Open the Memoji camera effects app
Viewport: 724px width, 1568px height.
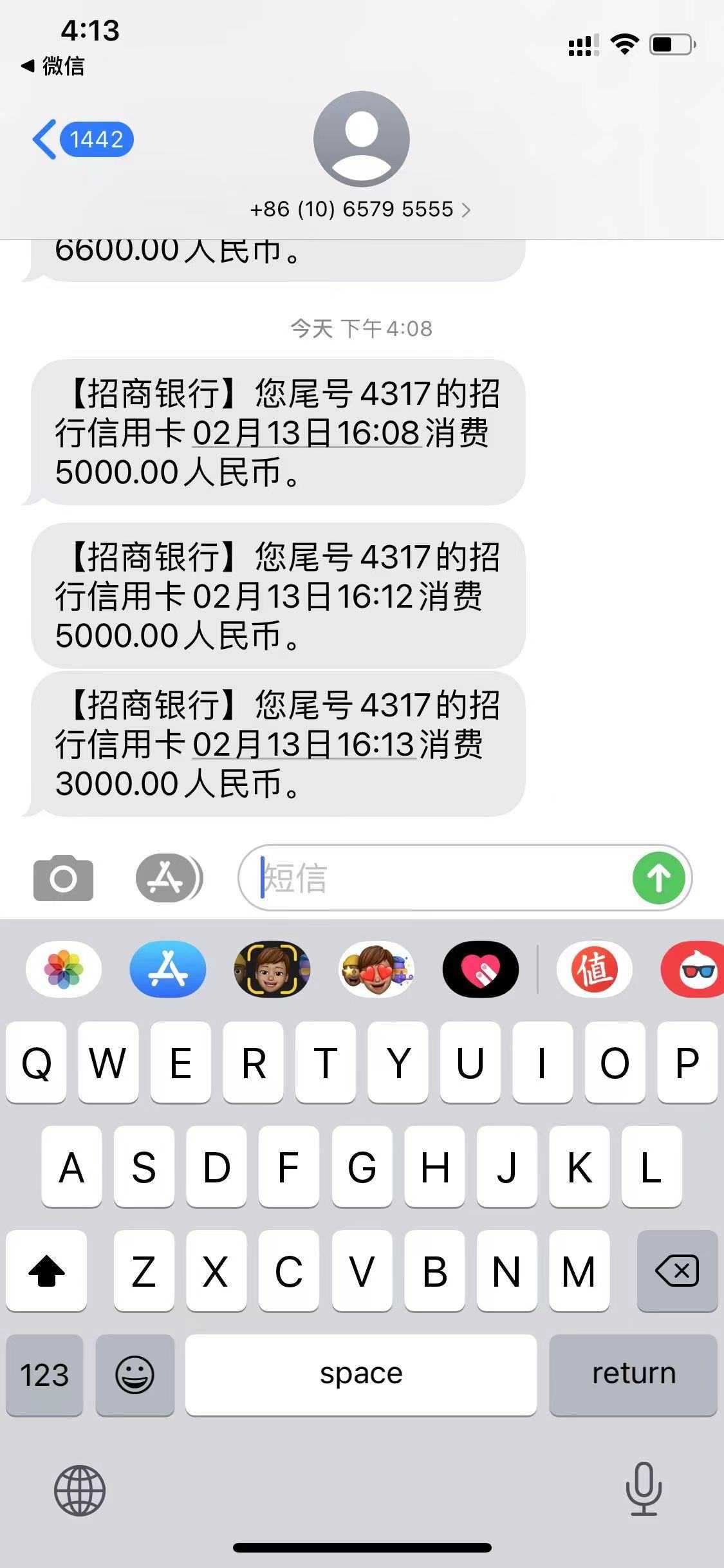click(272, 969)
